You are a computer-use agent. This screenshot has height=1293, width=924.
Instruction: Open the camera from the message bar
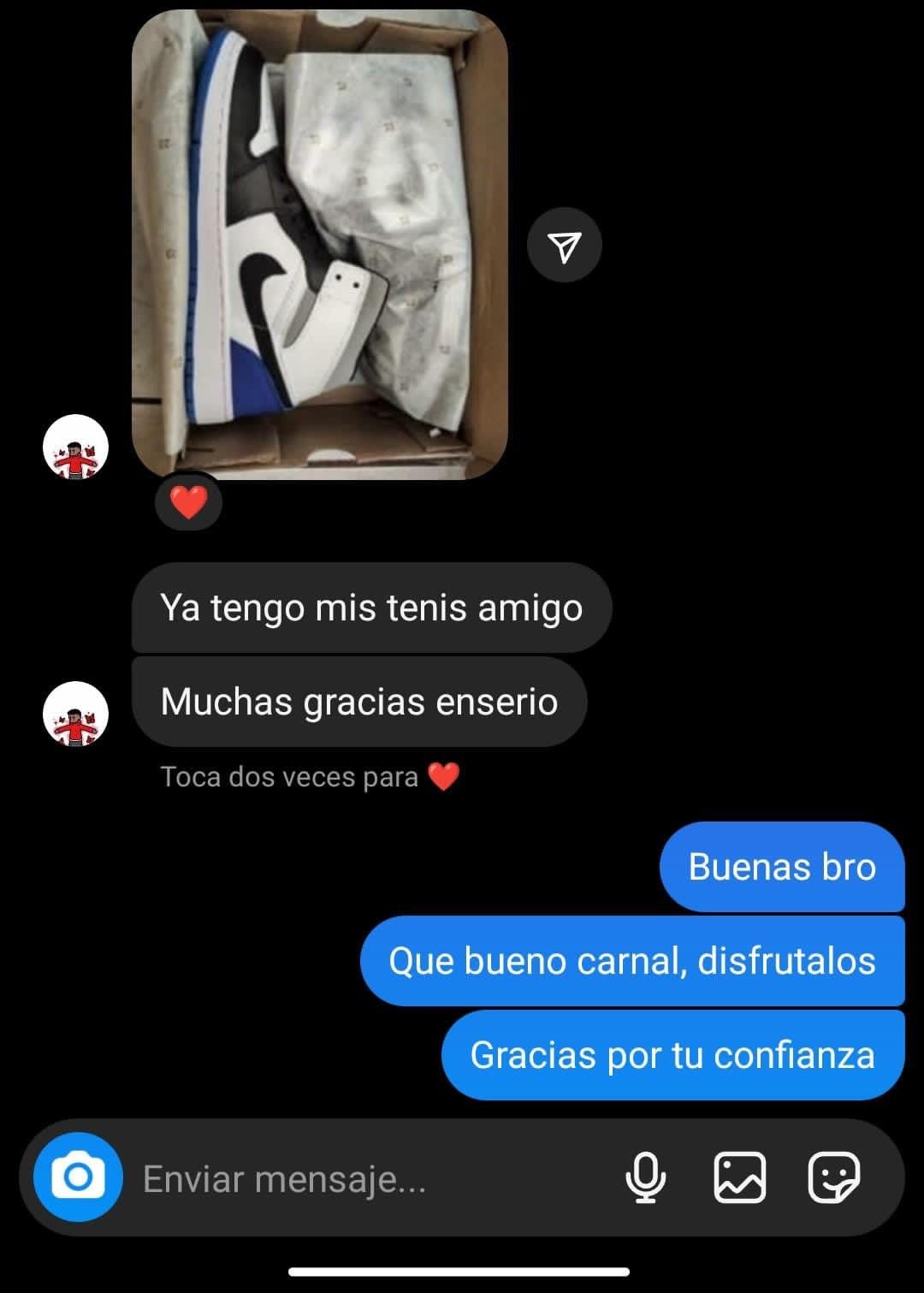point(78,1177)
